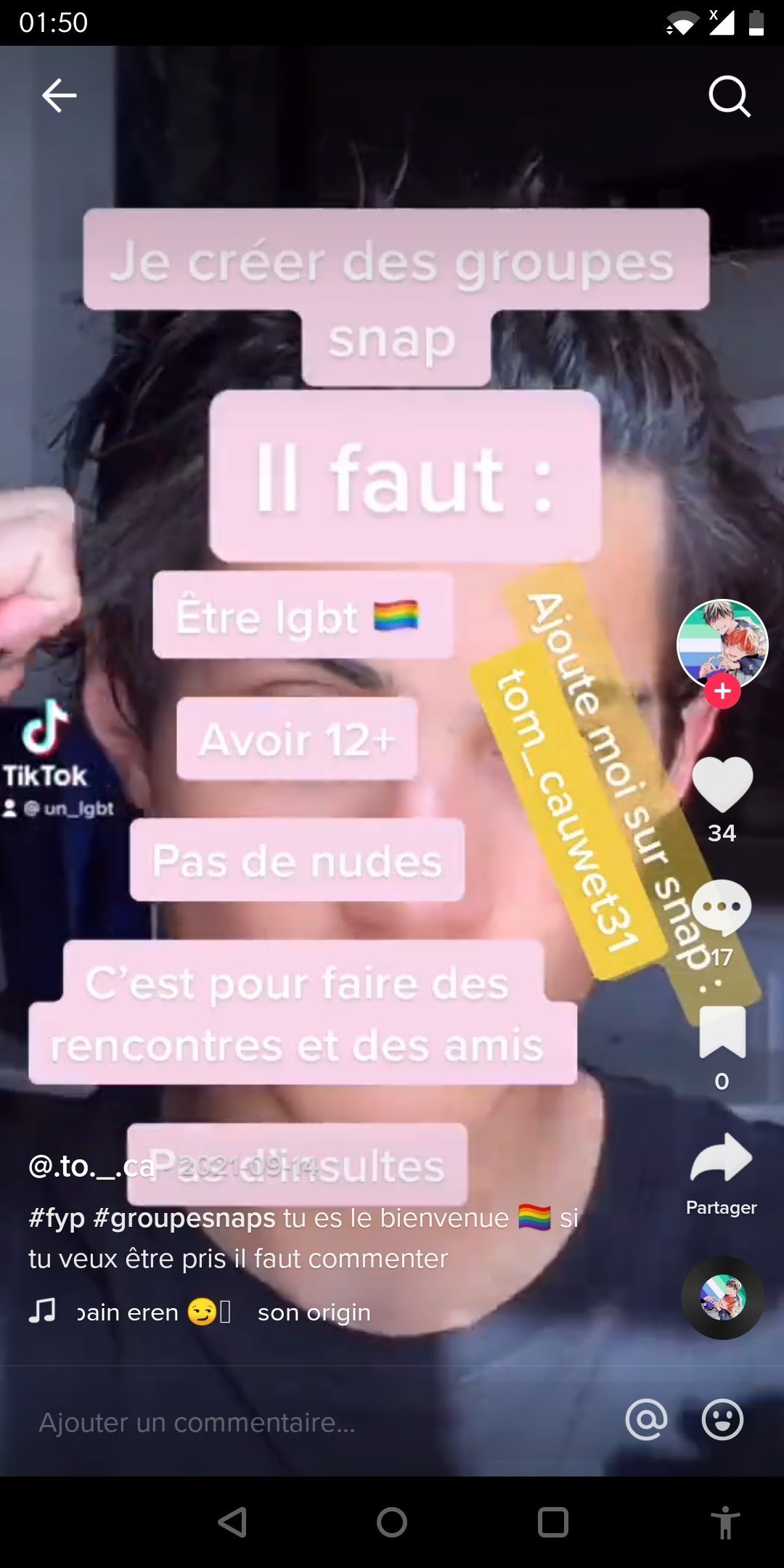
Task: Bookmark this video
Action: click(x=722, y=1032)
